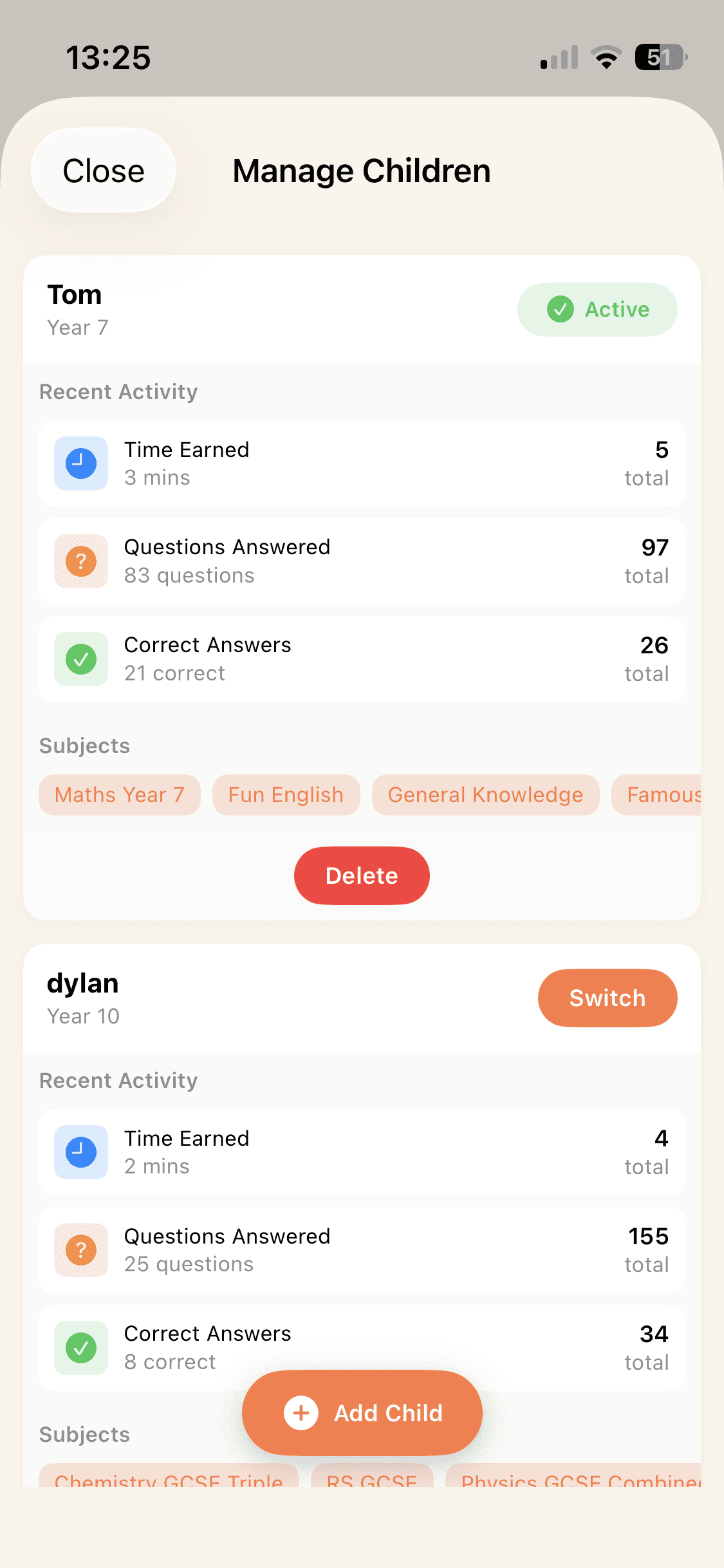Click dylan's Questions Answered question mark icon
Image resolution: width=724 pixels, height=1568 pixels.
pyautogui.click(x=80, y=1249)
